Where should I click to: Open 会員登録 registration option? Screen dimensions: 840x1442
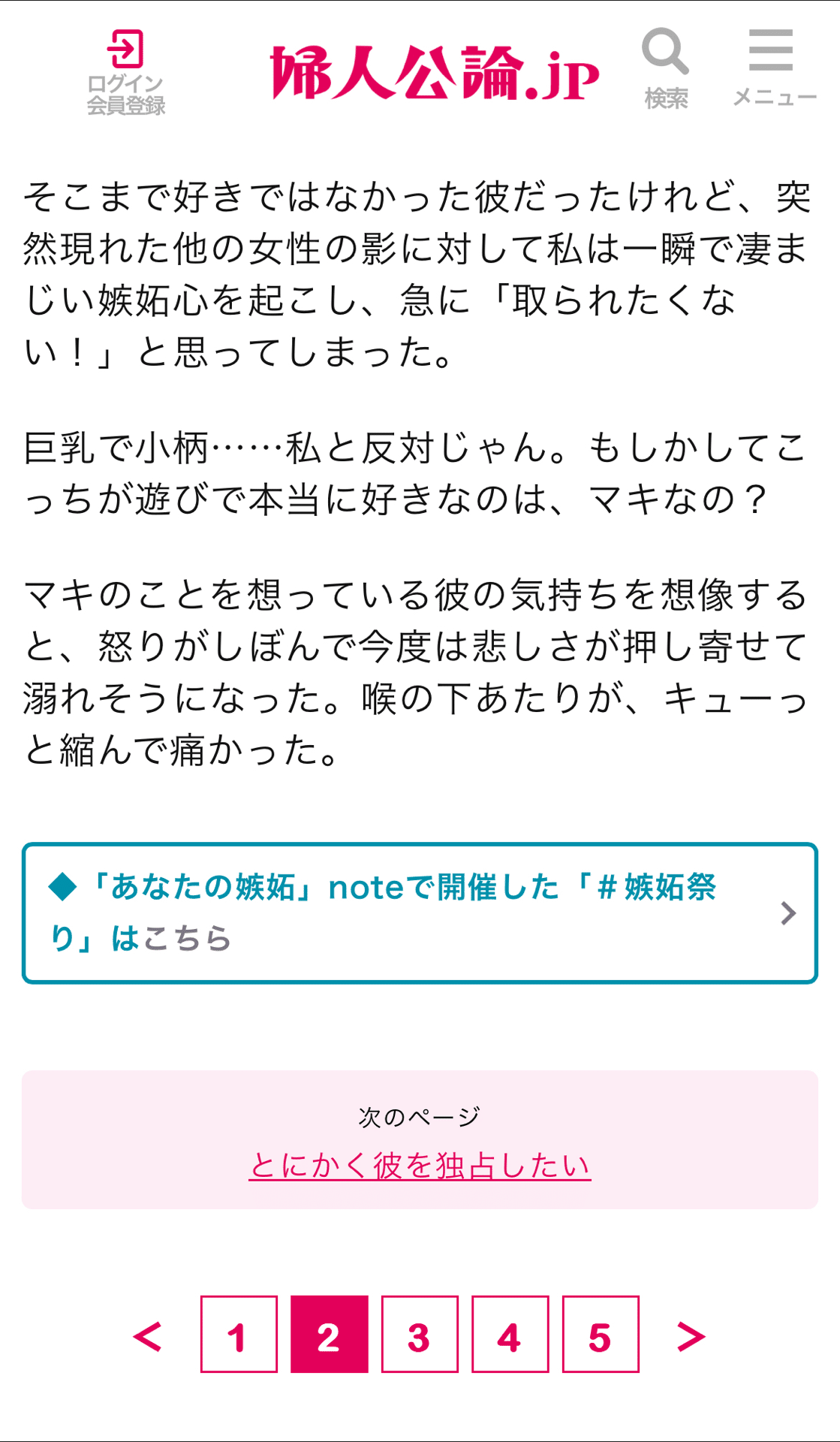127,107
